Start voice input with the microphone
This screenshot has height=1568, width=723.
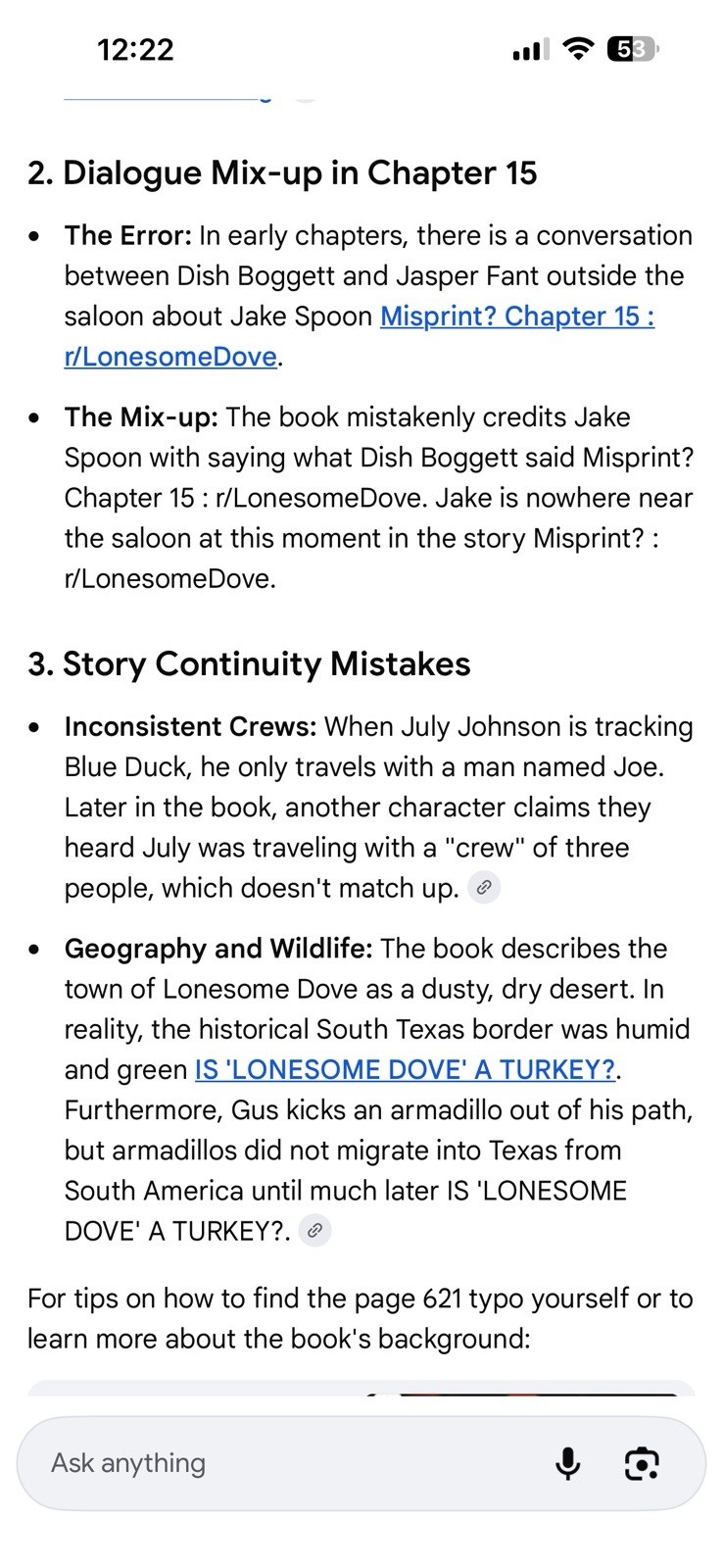point(568,1463)
